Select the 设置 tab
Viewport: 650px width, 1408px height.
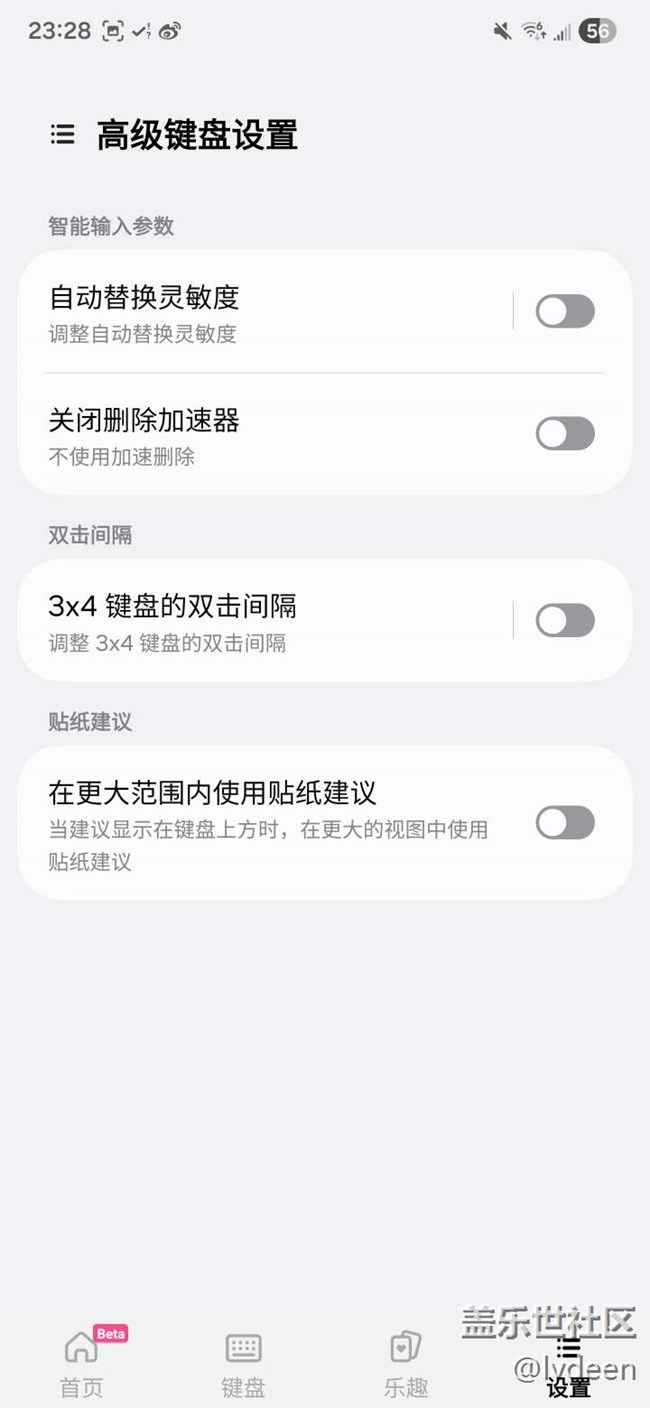click(568, 1363)
